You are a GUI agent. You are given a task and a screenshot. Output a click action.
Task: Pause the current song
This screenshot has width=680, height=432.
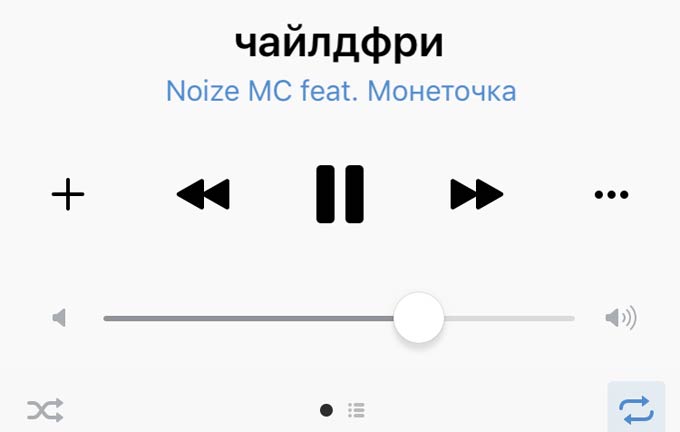[x=340, y=194]
